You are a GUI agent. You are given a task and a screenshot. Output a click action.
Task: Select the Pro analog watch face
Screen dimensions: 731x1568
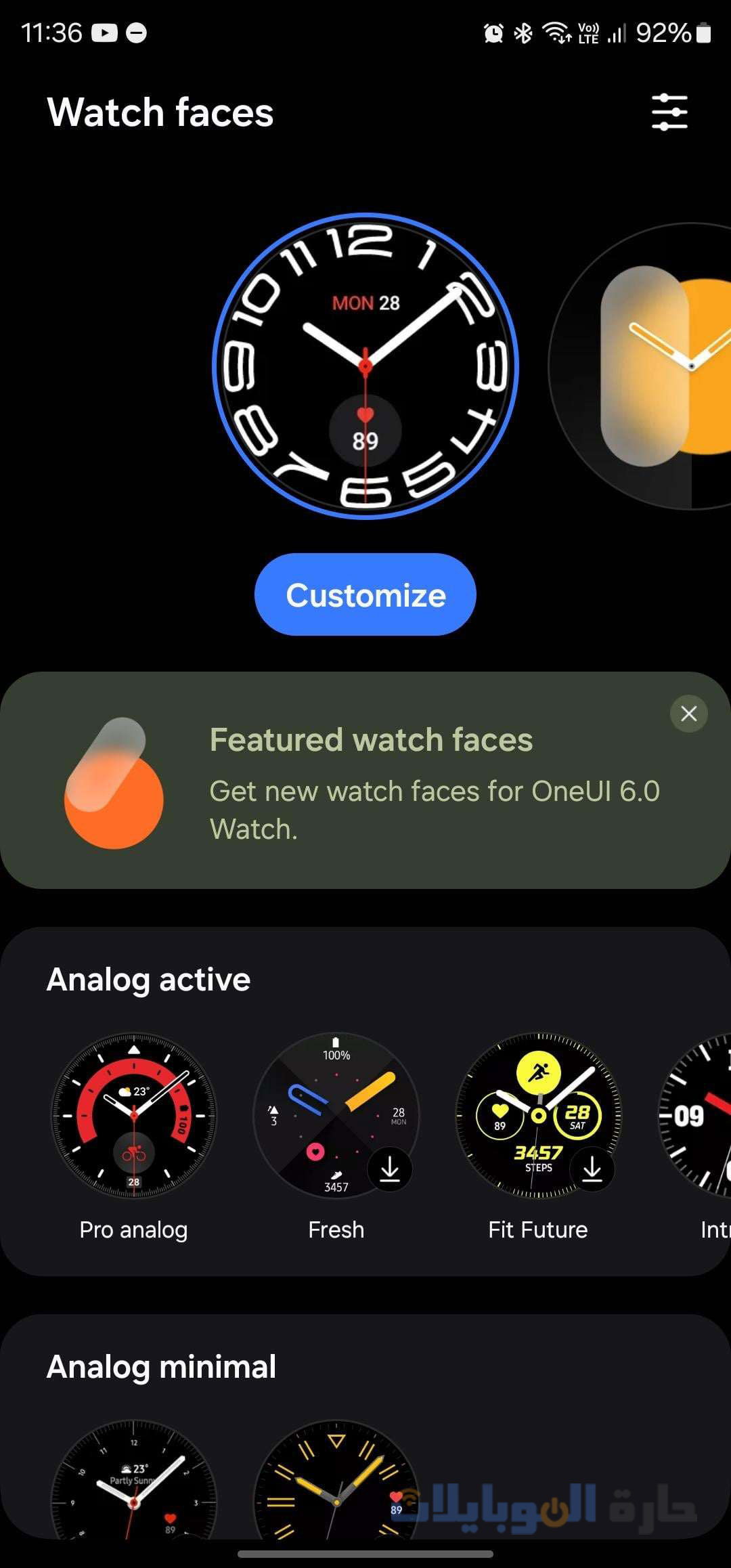click(134, 1115)
